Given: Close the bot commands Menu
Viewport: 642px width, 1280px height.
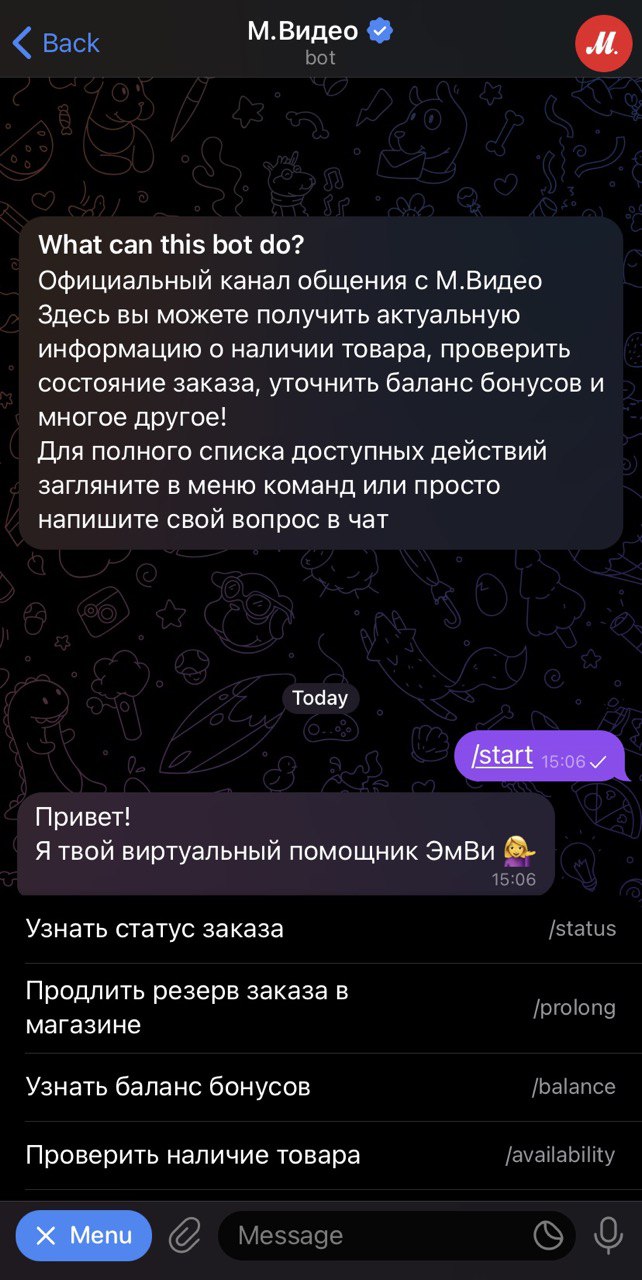Looking at the screenshot, I should point(84,1236).
